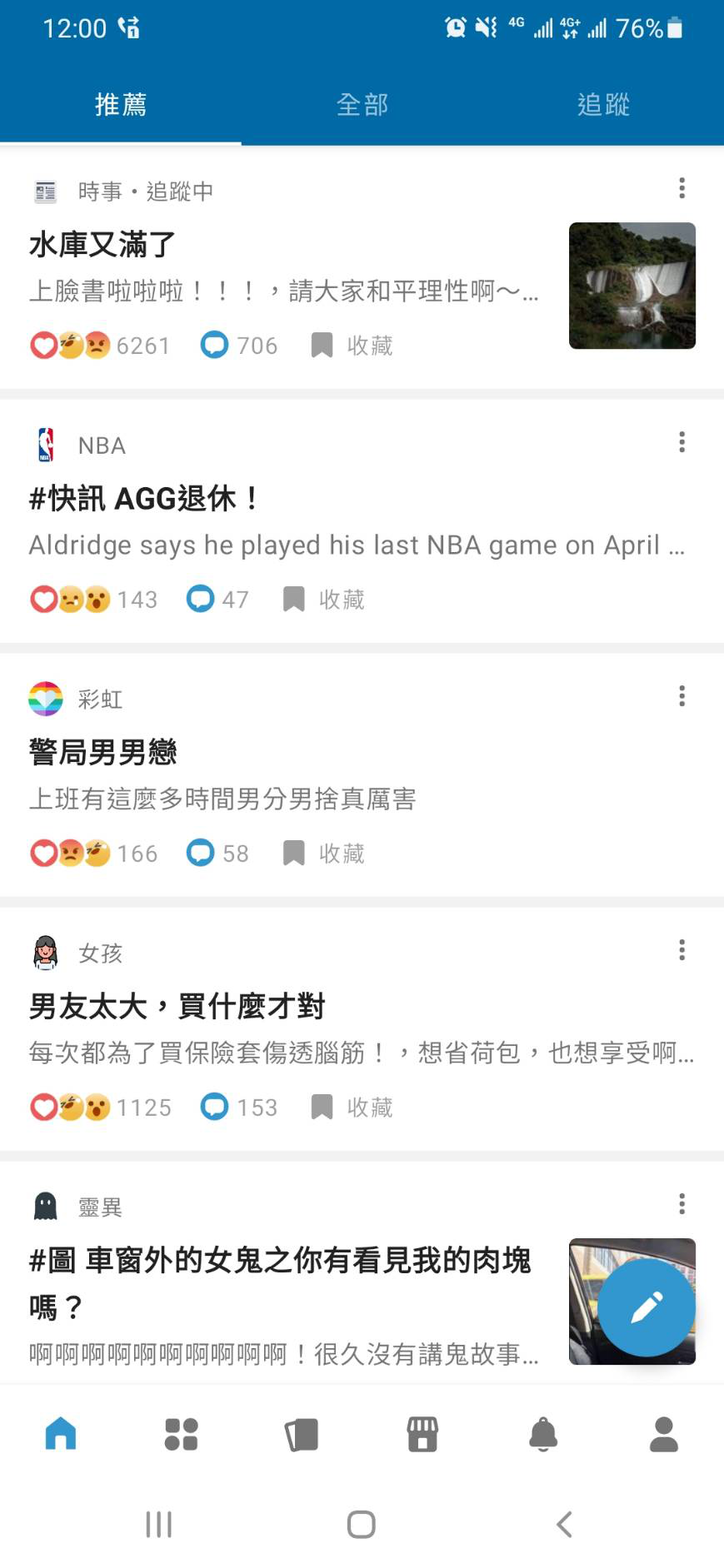
Task: Open comments on 水庫又滿了 post
Action: pyautogui.click(x=239, y=346)
